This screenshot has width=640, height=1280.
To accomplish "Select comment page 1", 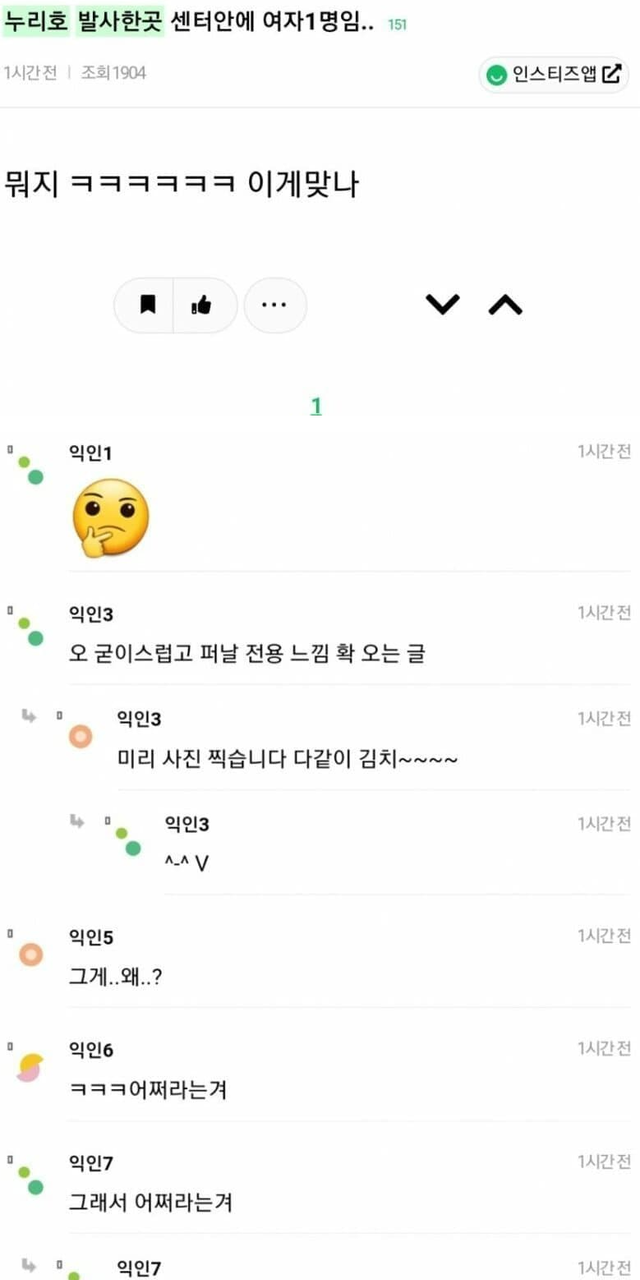I will click(x=316, y=406).
